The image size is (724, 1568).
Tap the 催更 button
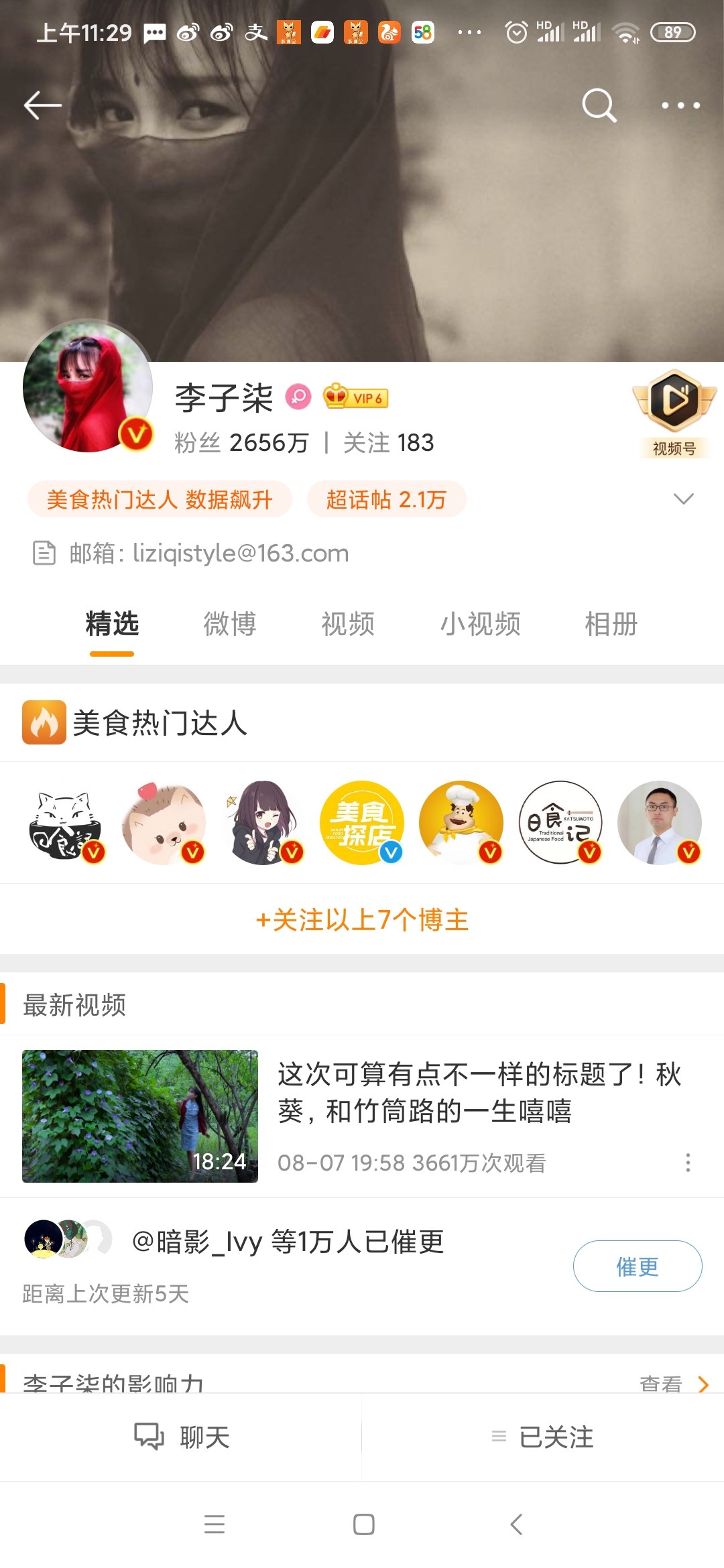[x=637, y=1266]
